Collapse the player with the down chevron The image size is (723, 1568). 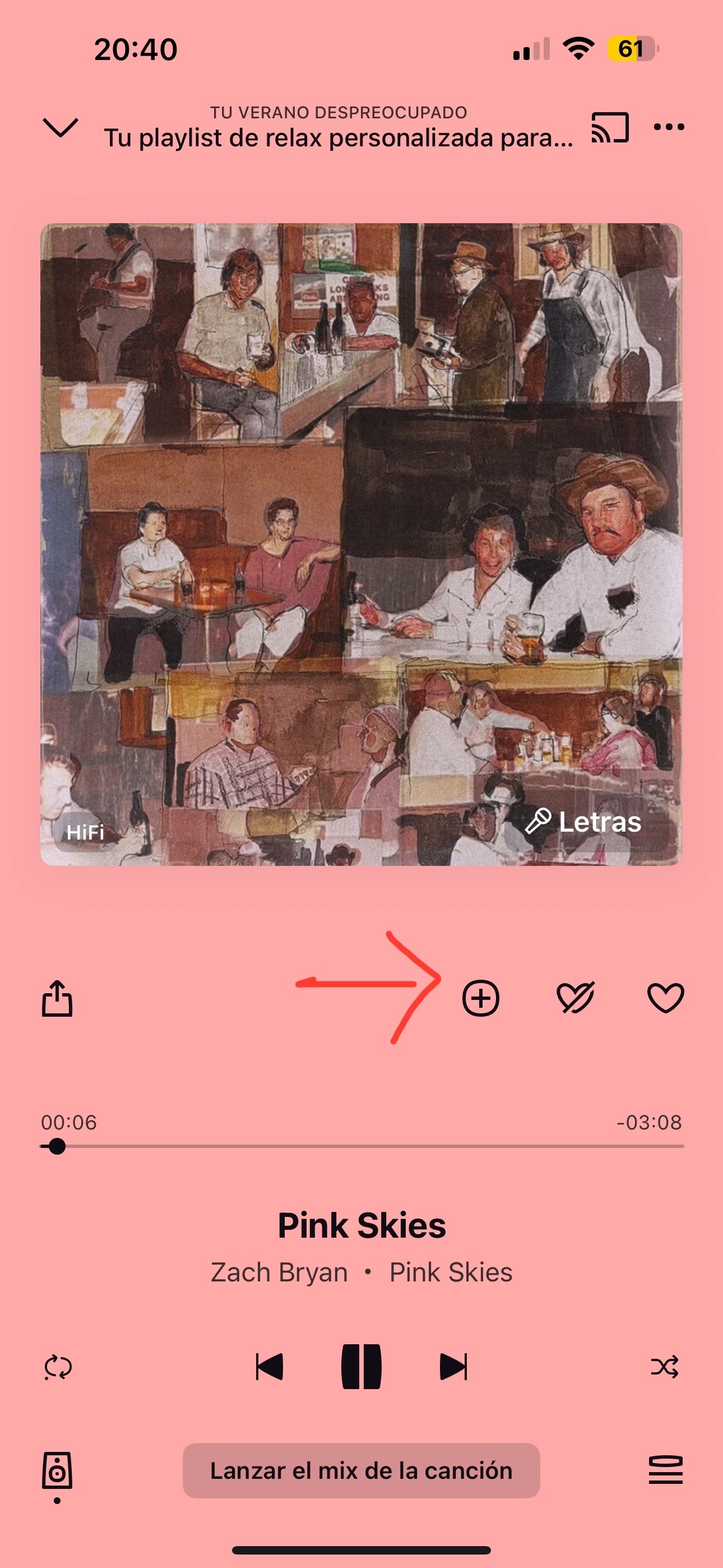pyautogui.click(x=61, y=127)
